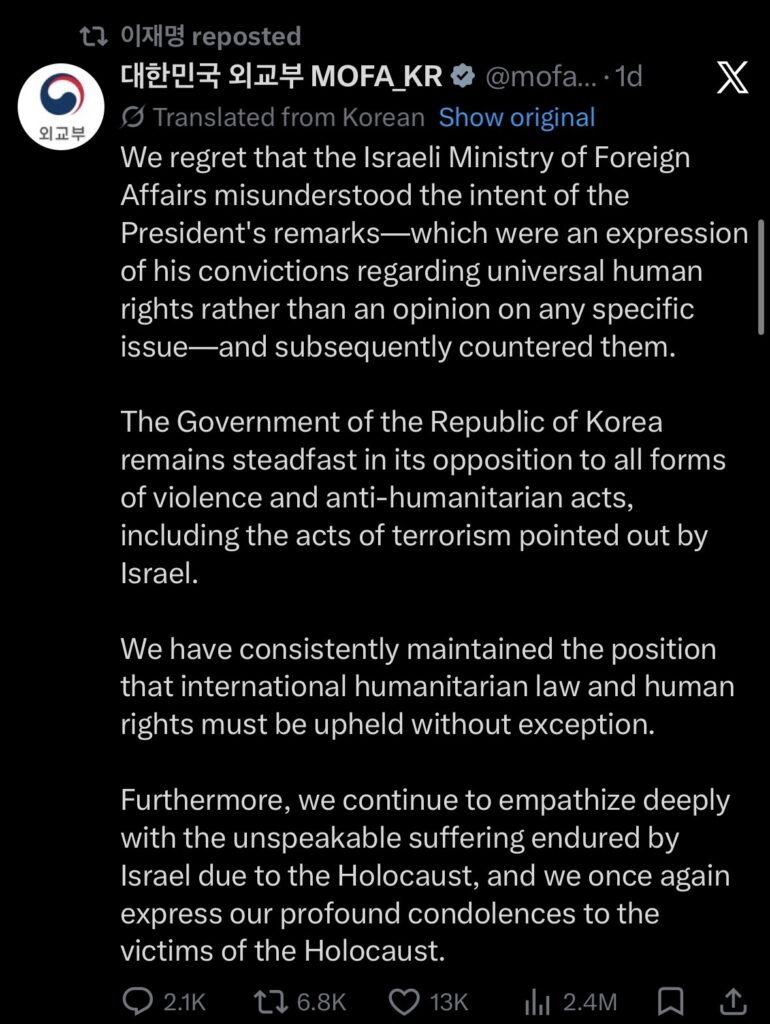Screen dimensions: 770x1024
Task: Bookmark this post
Action: point(672,1001)
